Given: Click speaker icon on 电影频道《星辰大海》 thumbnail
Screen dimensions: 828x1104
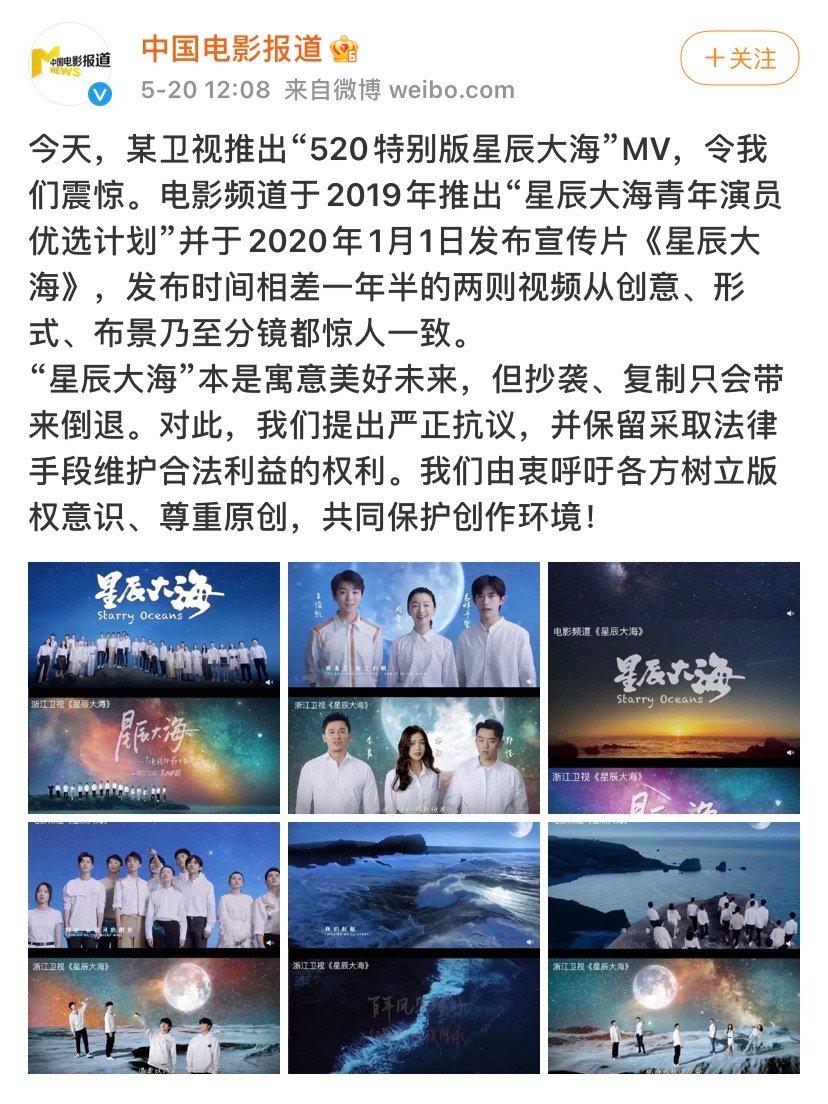Looking at the screenshot, I should click(789, 613).
